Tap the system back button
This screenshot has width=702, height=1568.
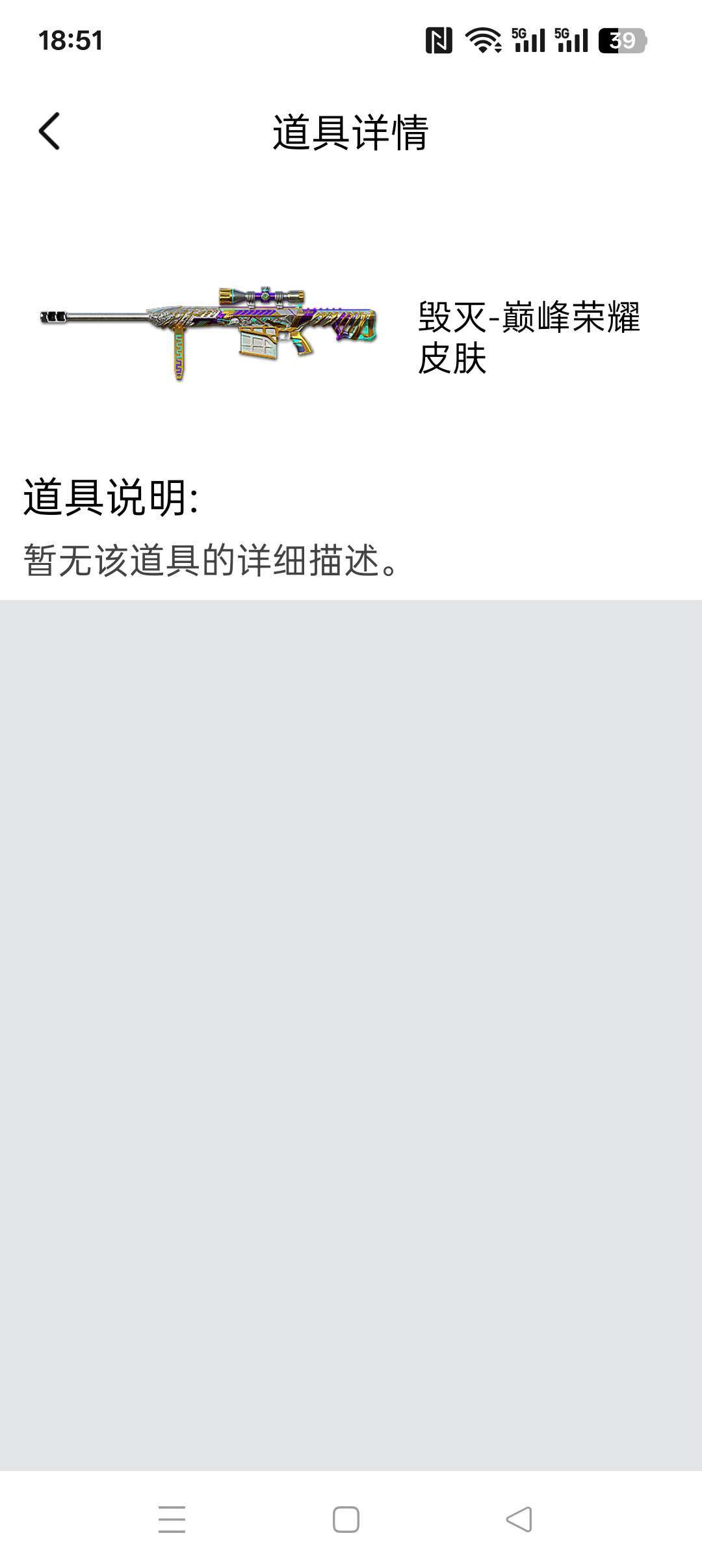(519, 1519)
